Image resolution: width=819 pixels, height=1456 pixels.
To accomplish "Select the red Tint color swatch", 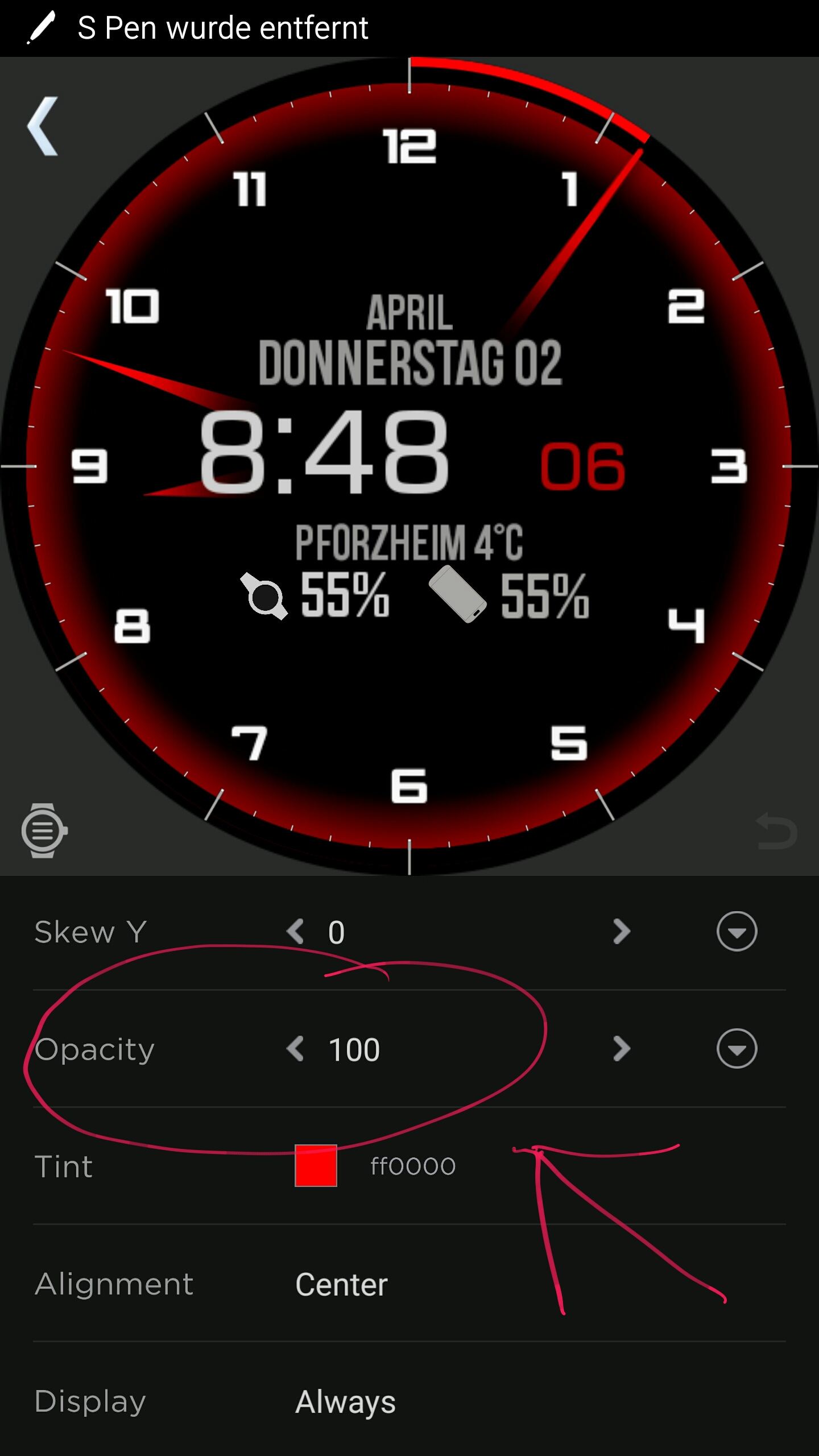I will tap(316, 1166).
